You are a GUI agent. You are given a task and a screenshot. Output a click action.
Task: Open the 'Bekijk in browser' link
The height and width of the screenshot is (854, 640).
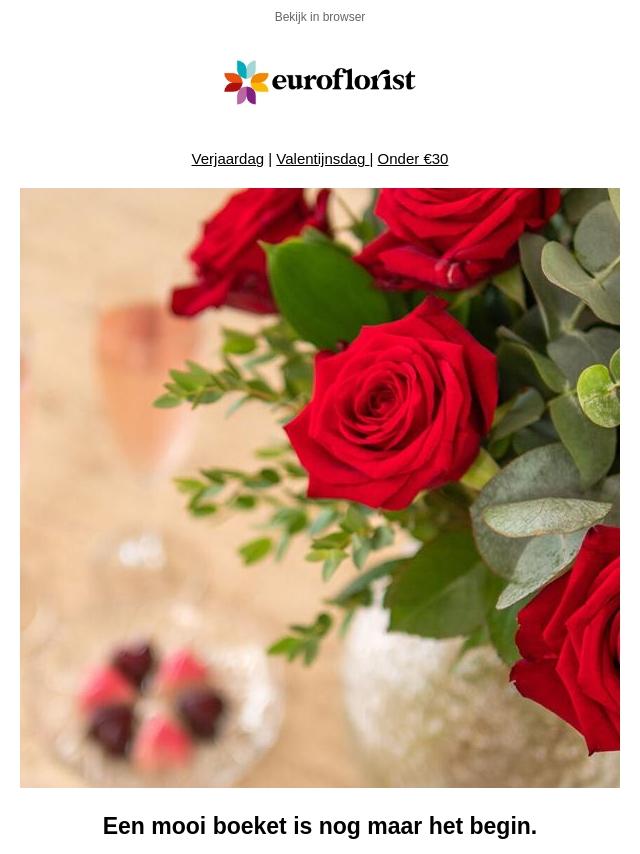[x=320, y=17]
